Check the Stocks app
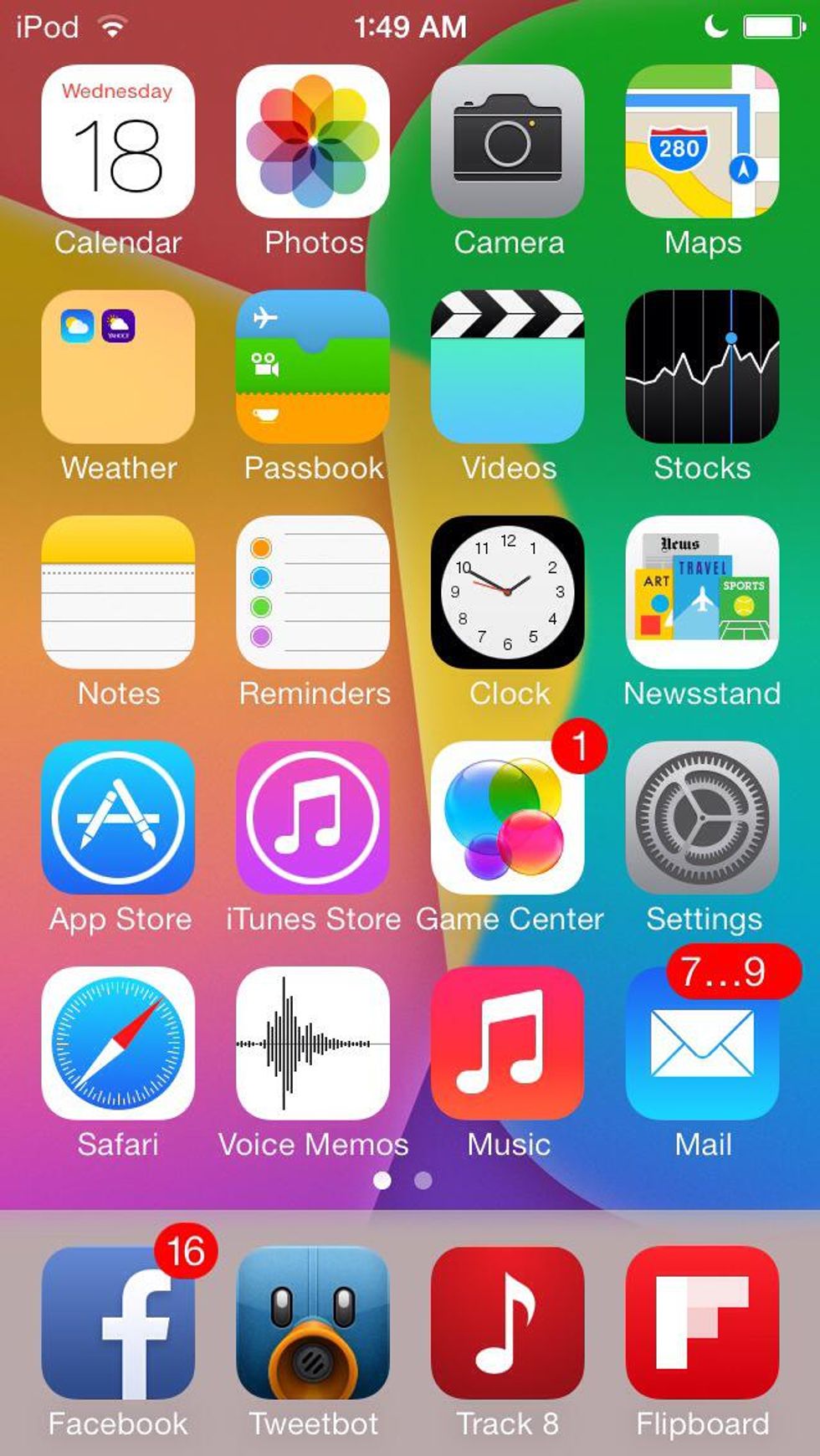 702,367
